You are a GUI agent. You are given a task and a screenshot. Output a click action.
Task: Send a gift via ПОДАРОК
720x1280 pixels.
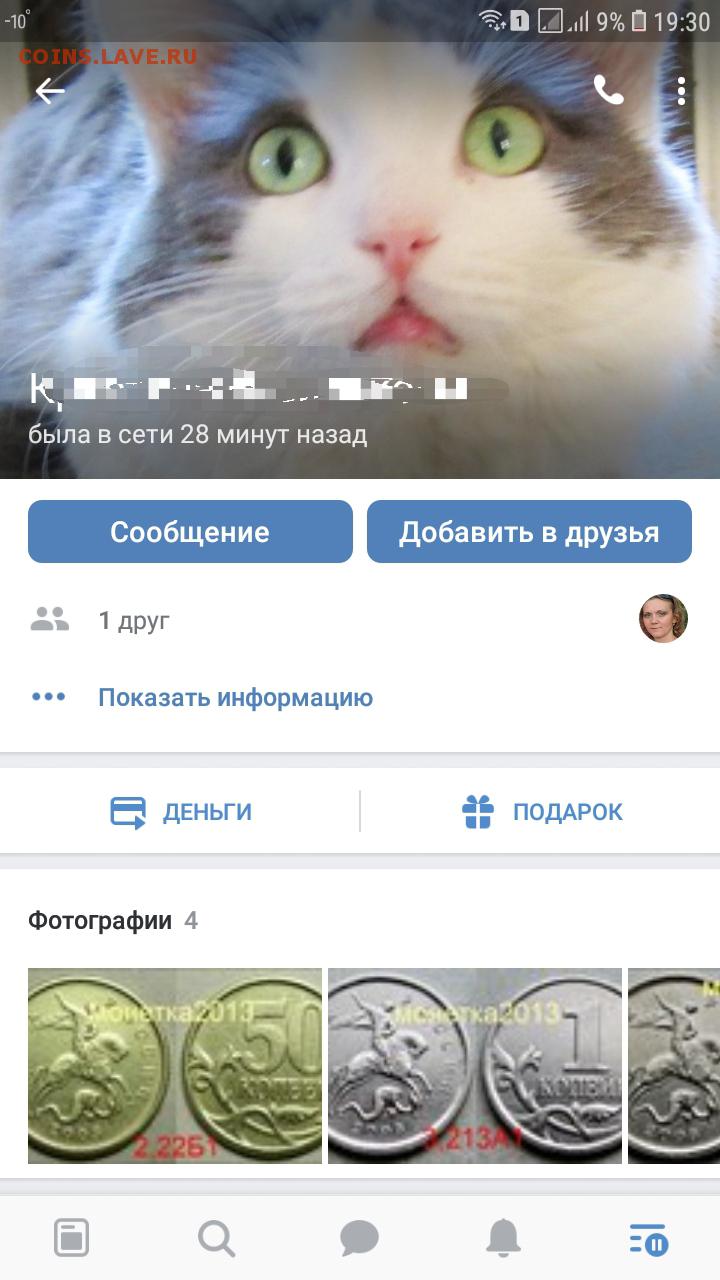(x=542, y=812)
